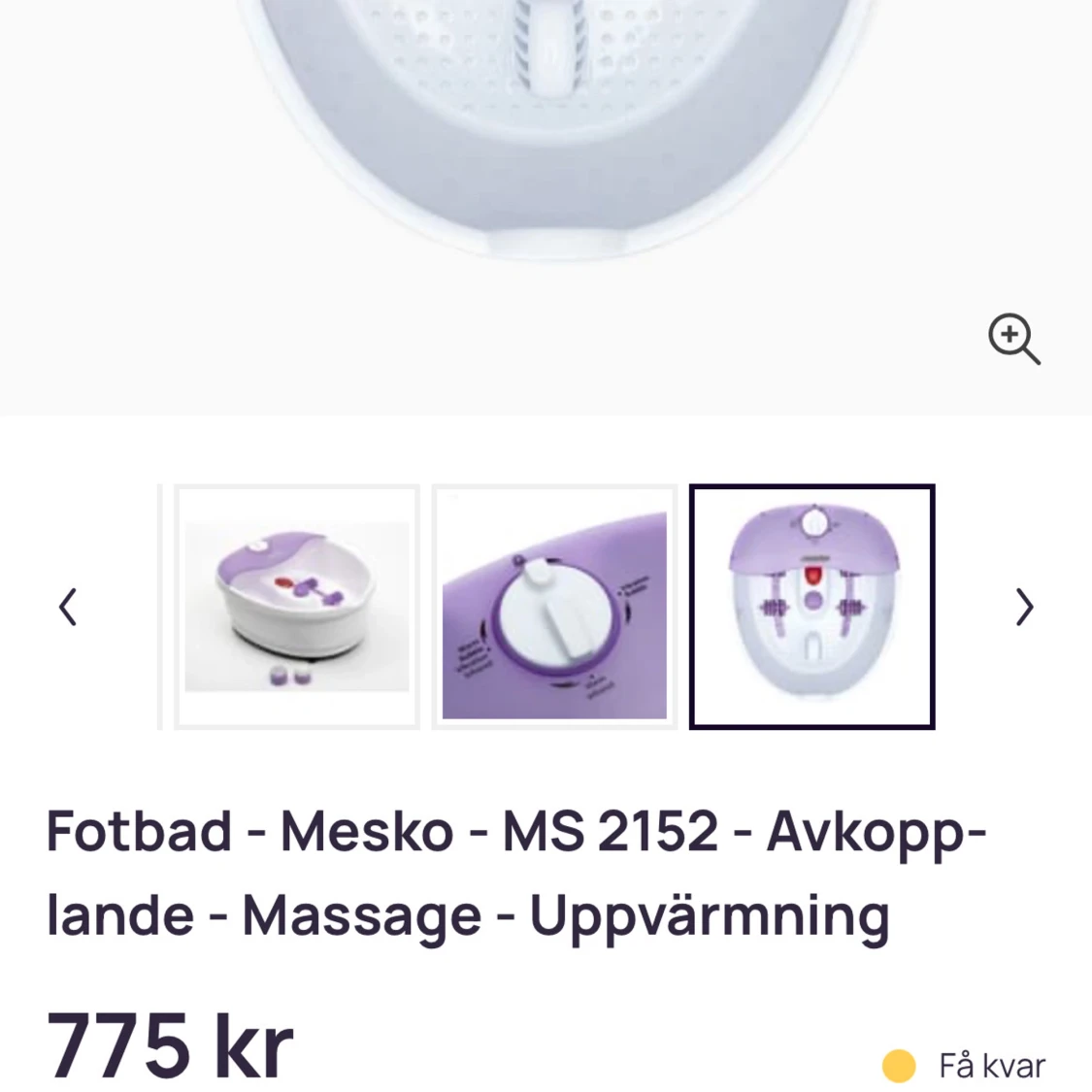Viewport: 1092px width, 1092px height.
Task: Select the angled foot bath thumbnail
Action: [297, 607]
